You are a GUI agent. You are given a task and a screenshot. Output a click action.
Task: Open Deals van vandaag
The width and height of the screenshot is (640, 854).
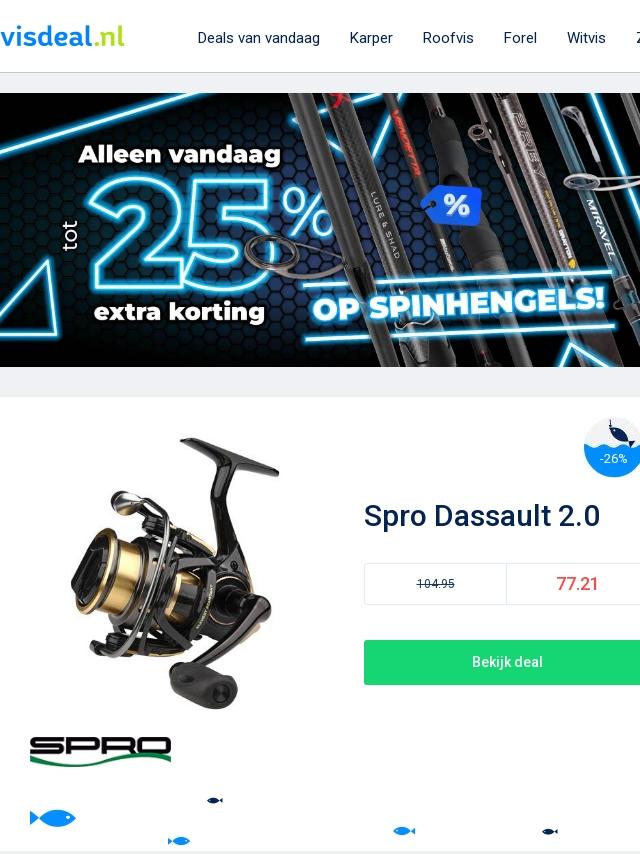[x=258, y=38]
